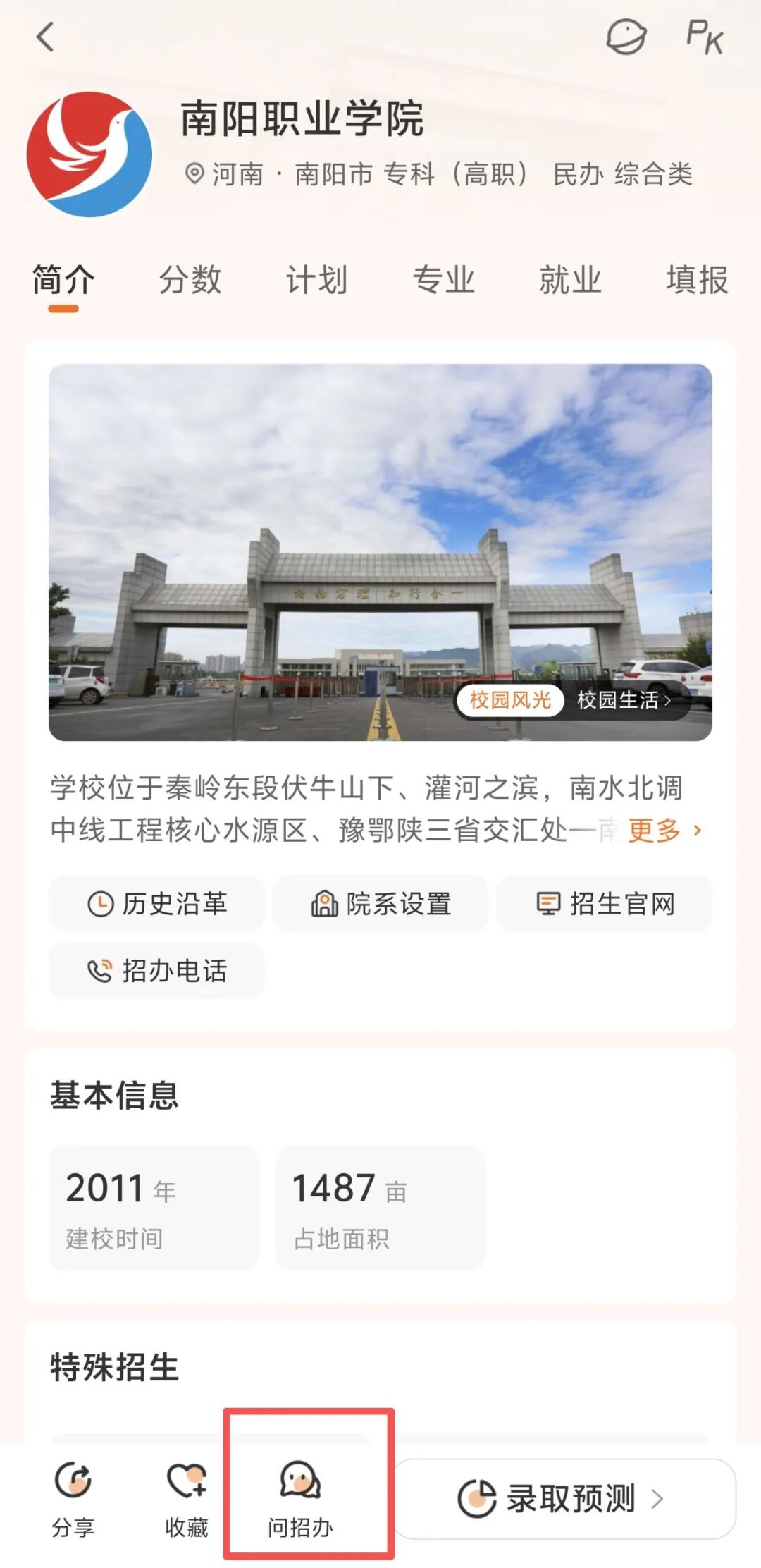Go back using the top-left arrow
This screenshot has width=761, height=1568.
click(45, 37)
